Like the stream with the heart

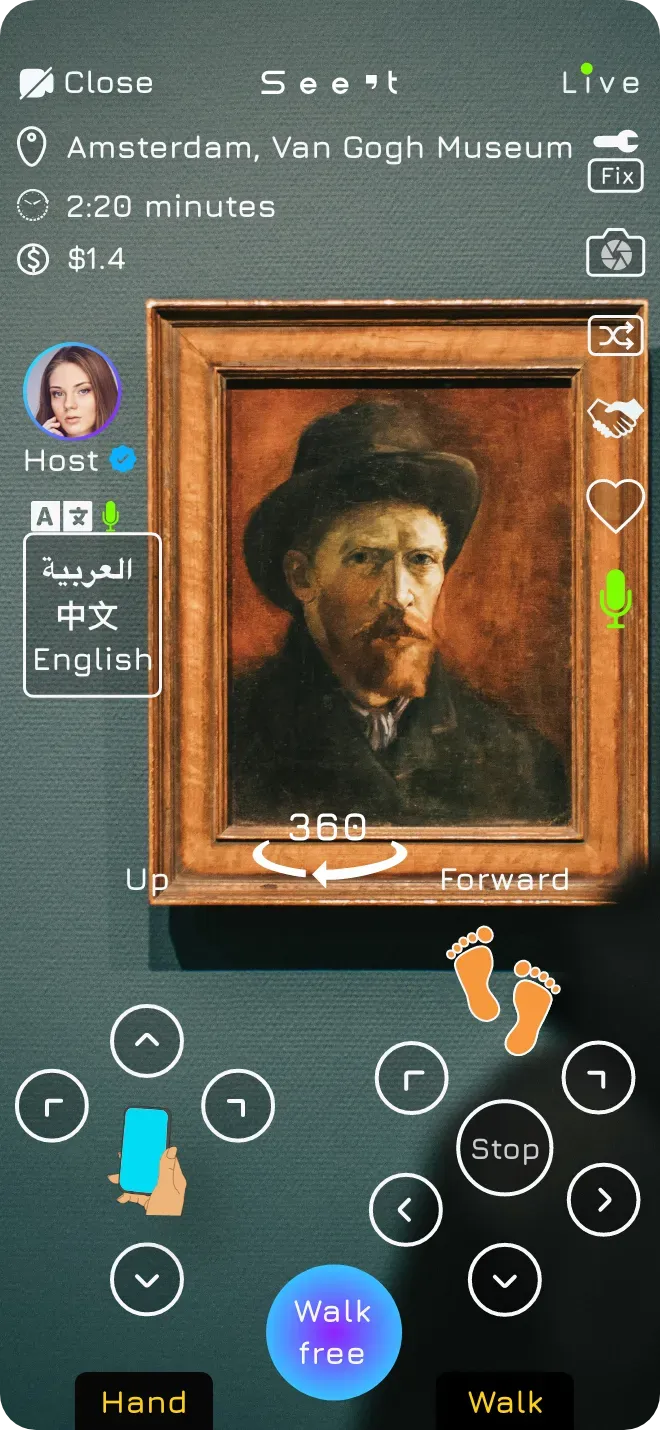pyautogui.click(x=615, y=505)
